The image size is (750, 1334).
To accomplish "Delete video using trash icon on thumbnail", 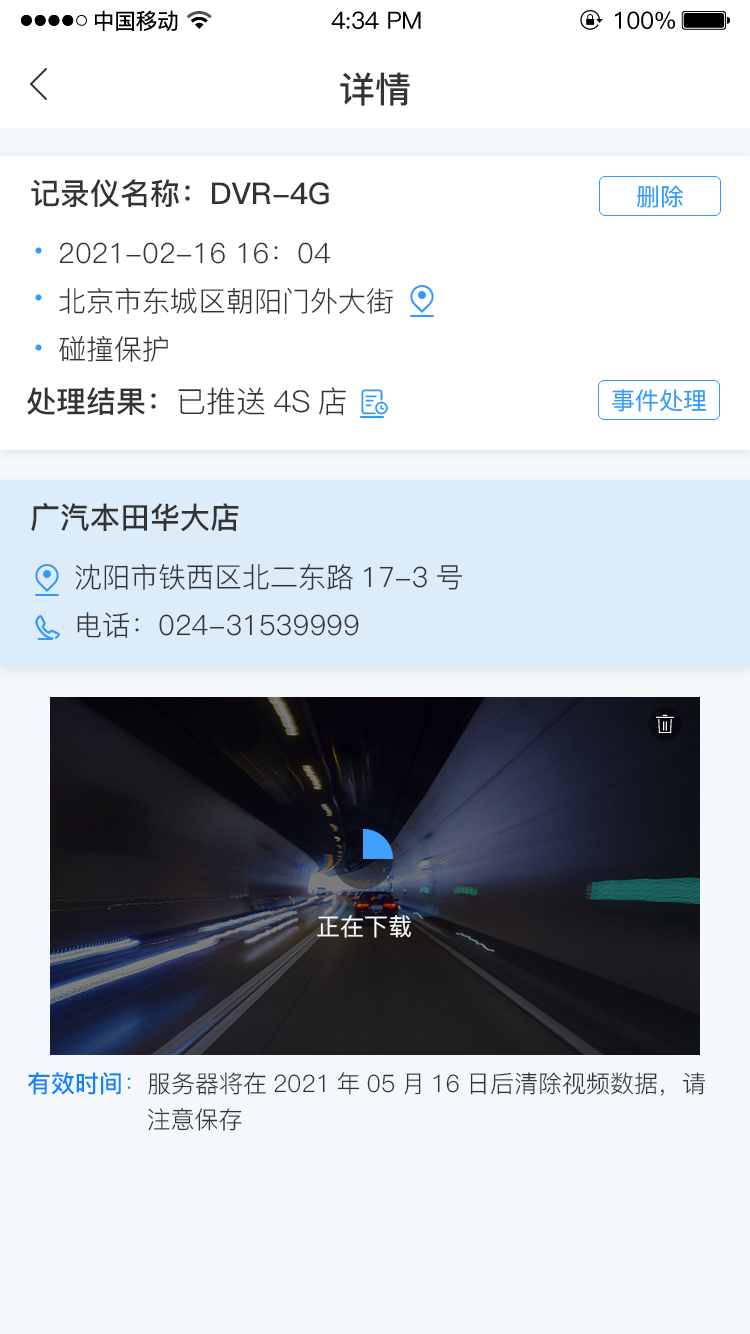I will [665, 724].
